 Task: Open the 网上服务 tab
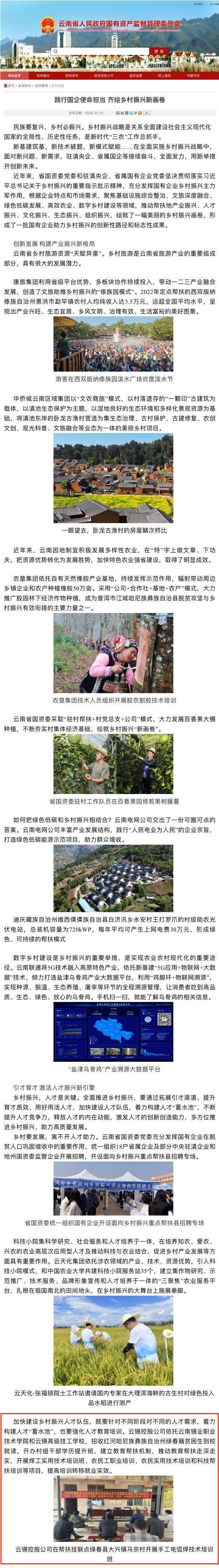click(164, 75)
